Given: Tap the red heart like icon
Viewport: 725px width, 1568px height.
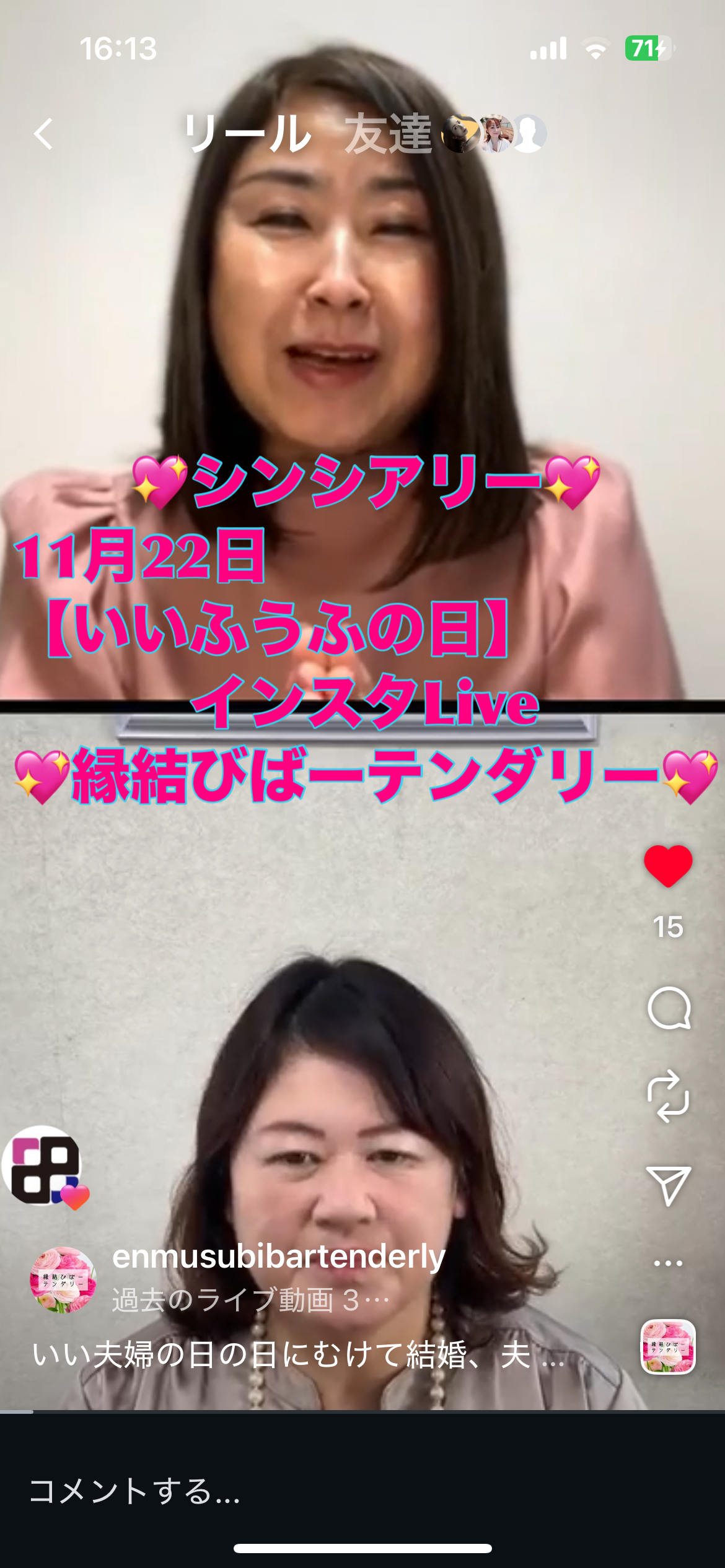Looking at the screenshot, I should pyautogui.click(x=668, y=866).
